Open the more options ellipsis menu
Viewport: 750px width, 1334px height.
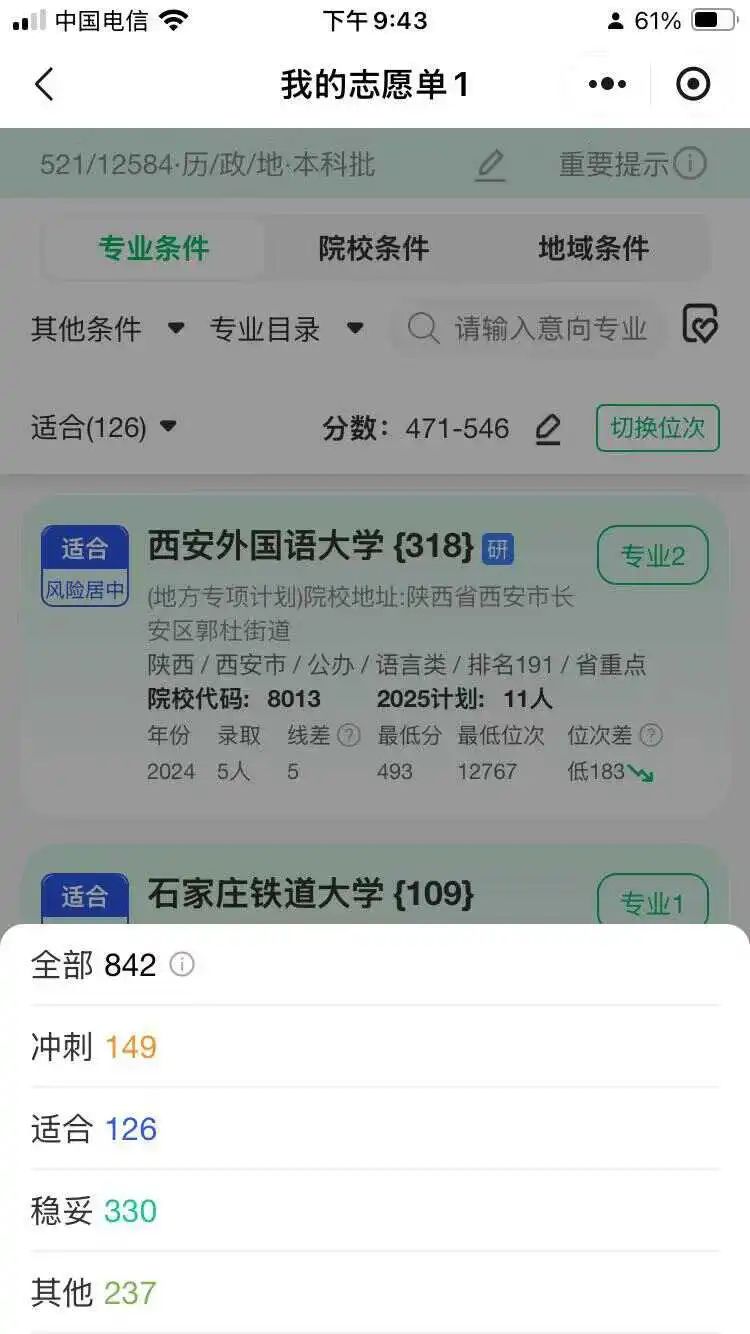click(x=605, y=84)
